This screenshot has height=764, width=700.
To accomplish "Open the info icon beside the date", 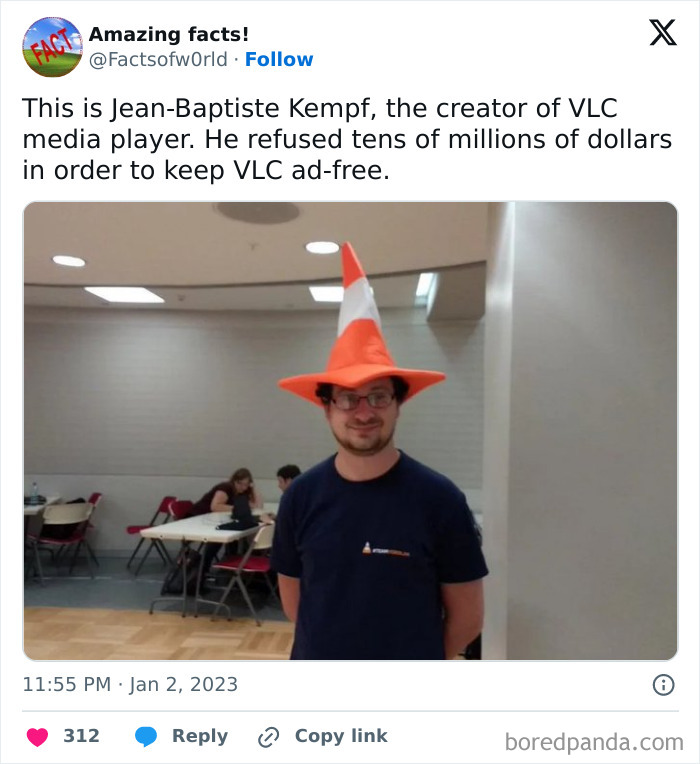I will click(662, 685).
